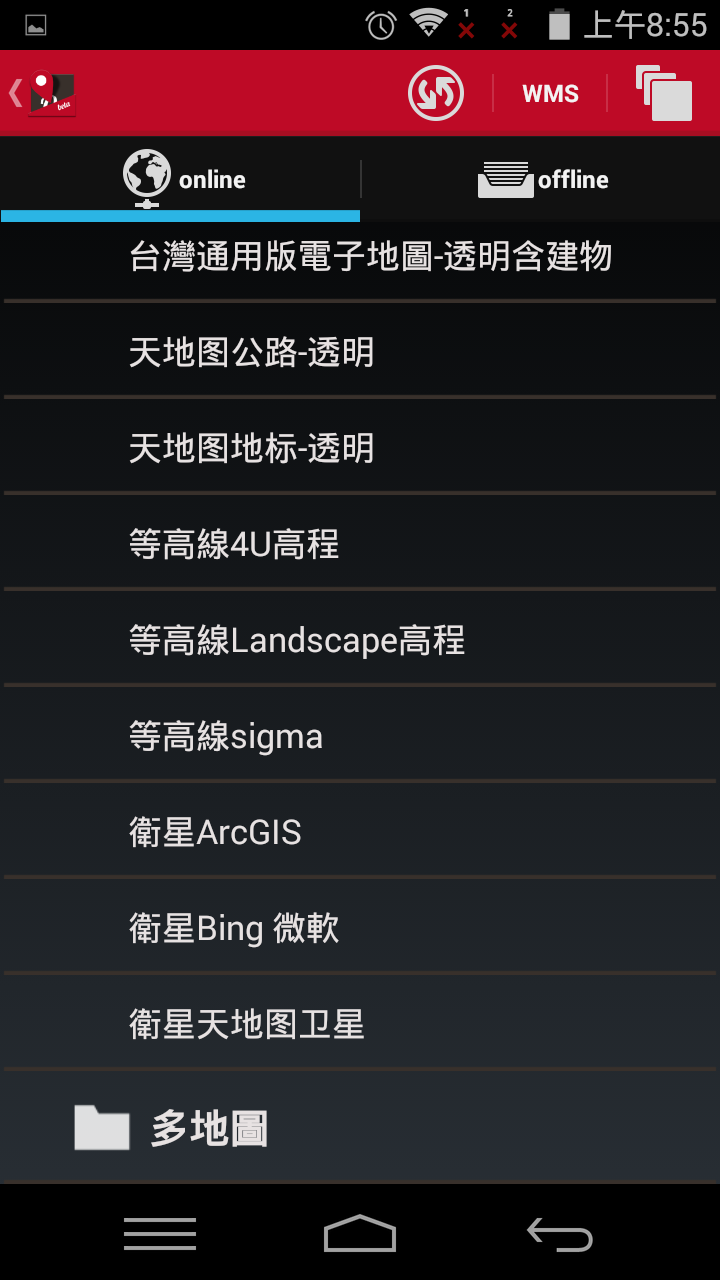
Task: Choose 衛星Bing 微軟 map
Action: coord(360,928)
